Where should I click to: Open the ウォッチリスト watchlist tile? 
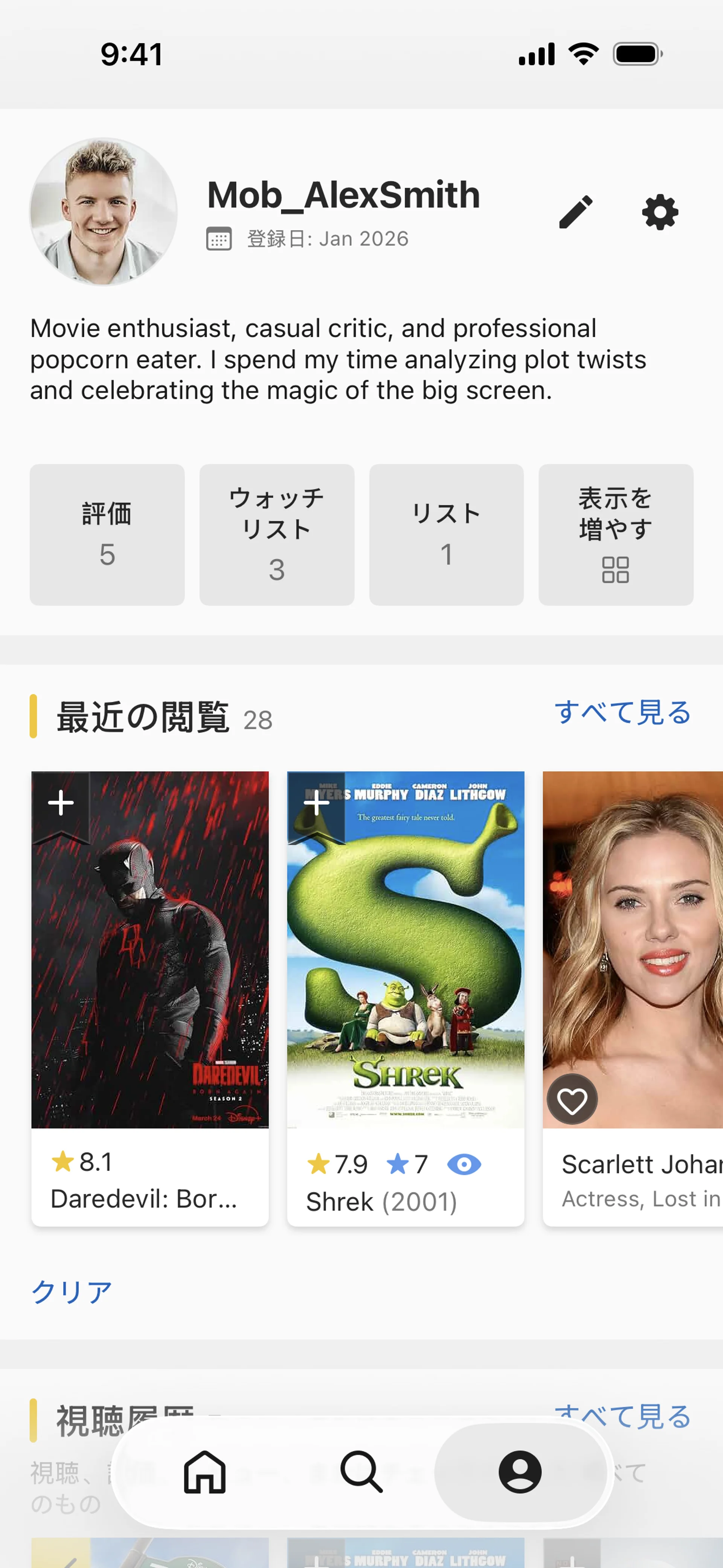(276, 534)
